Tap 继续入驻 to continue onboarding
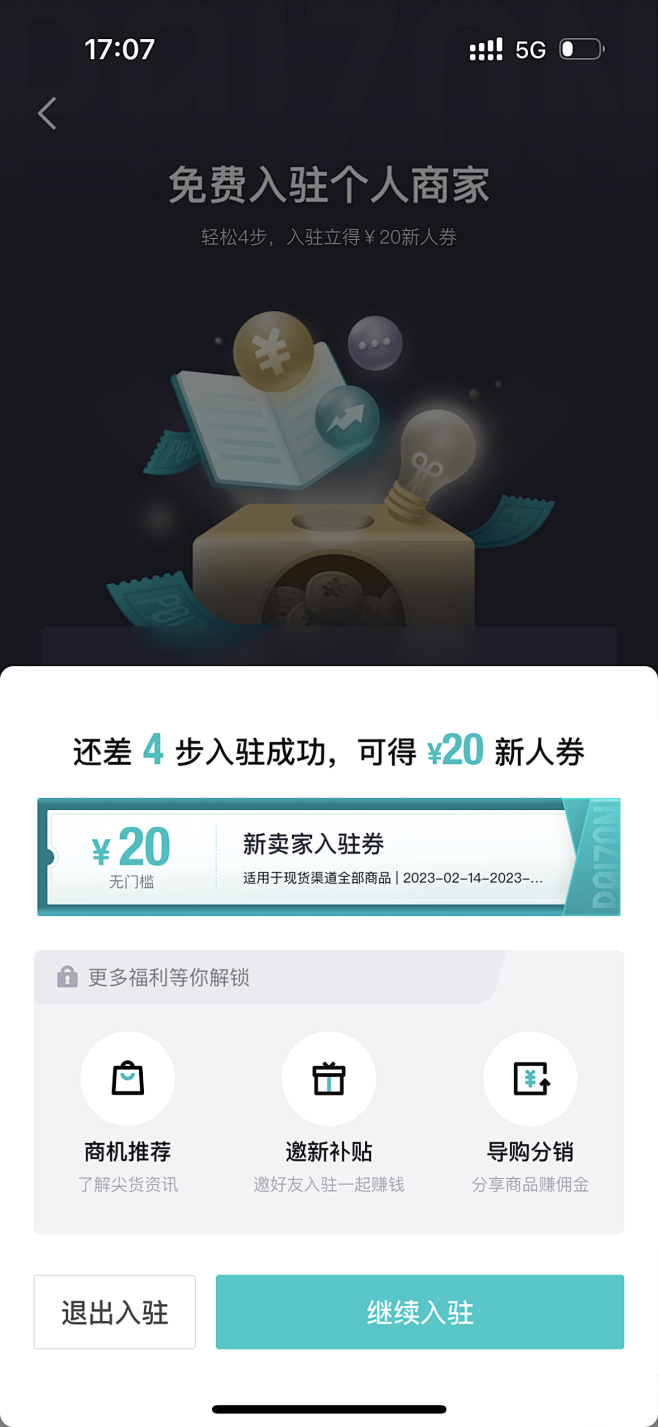 pos(420,1312)
